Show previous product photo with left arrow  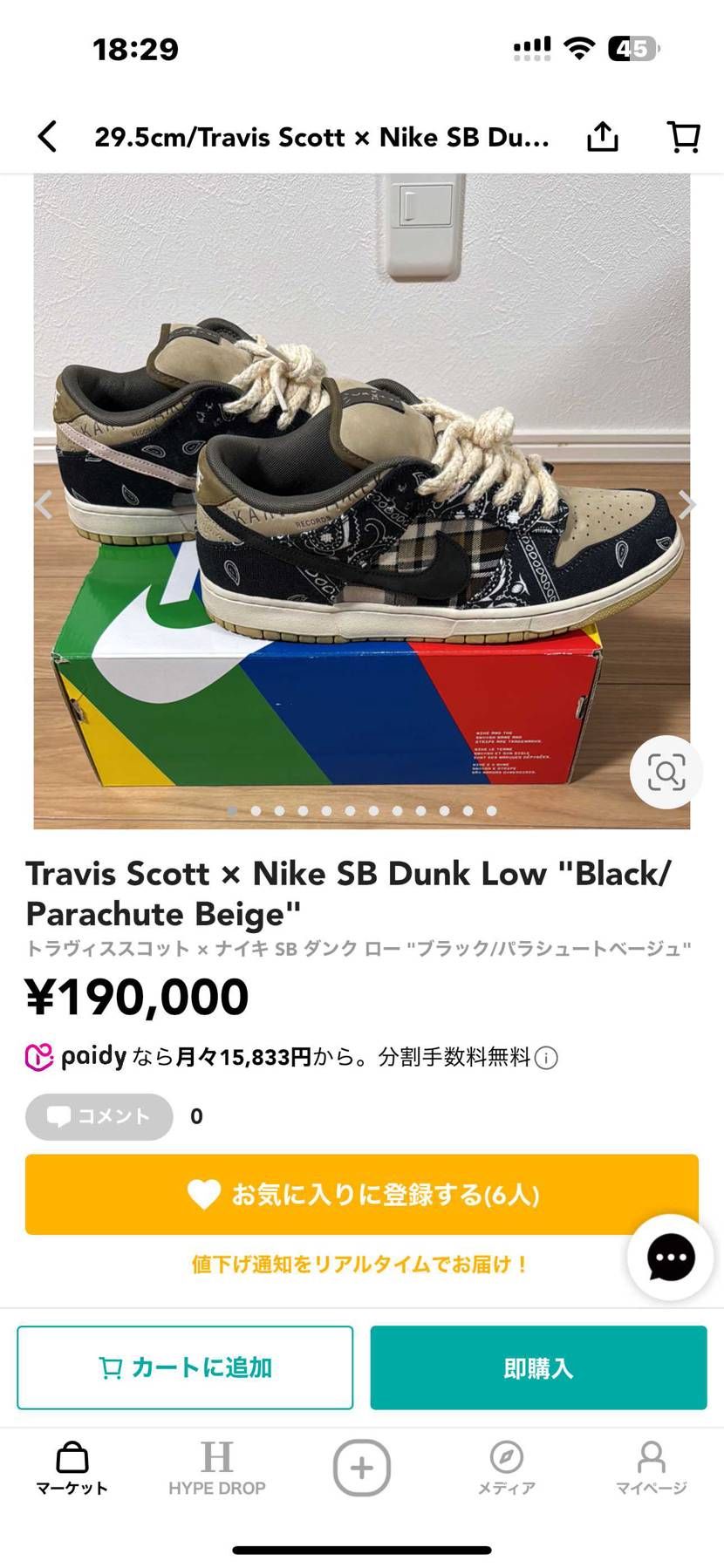[x=44, y=506]
